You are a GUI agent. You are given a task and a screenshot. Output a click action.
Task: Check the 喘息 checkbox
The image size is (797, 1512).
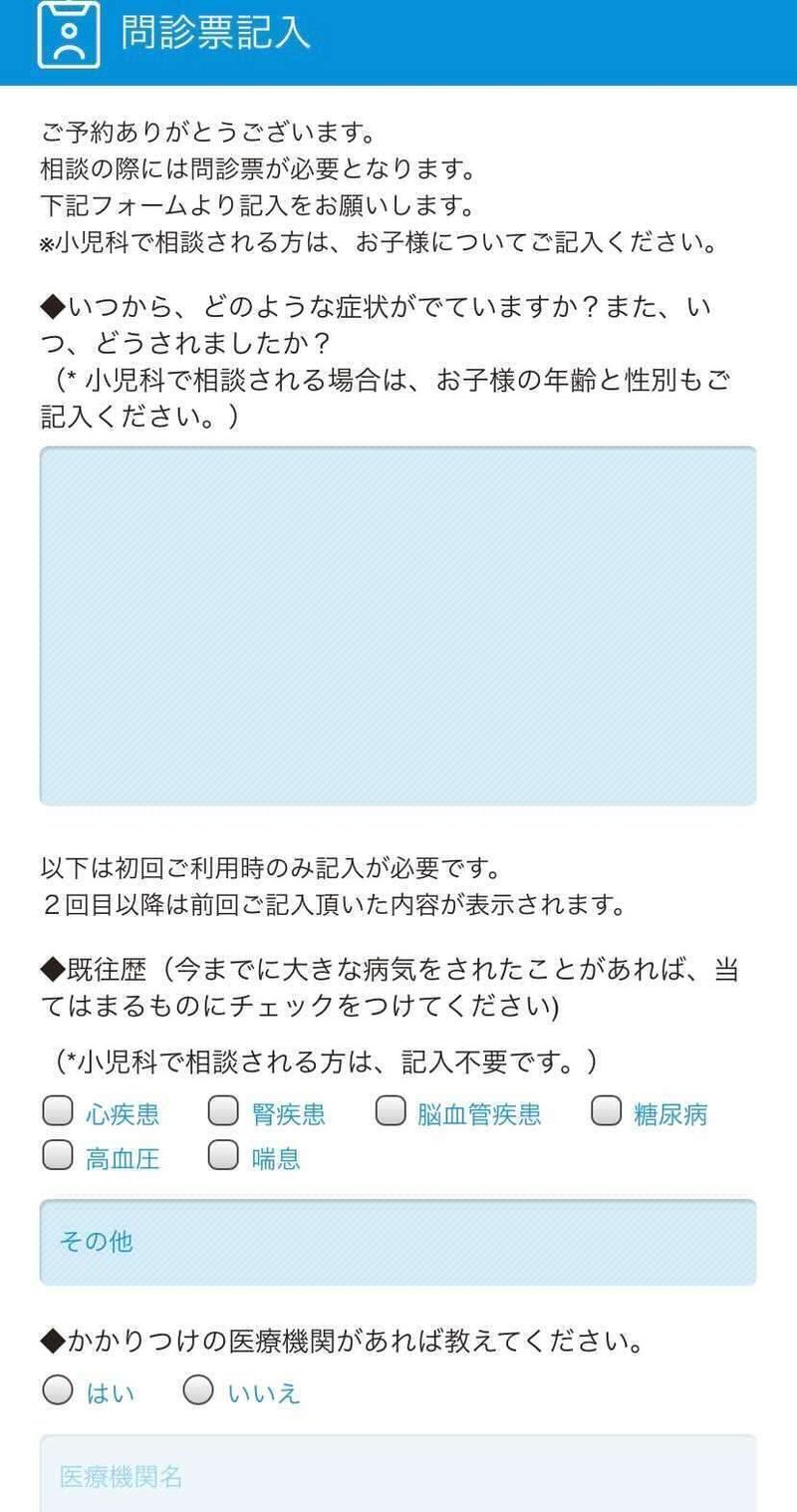pos(223,1156)
